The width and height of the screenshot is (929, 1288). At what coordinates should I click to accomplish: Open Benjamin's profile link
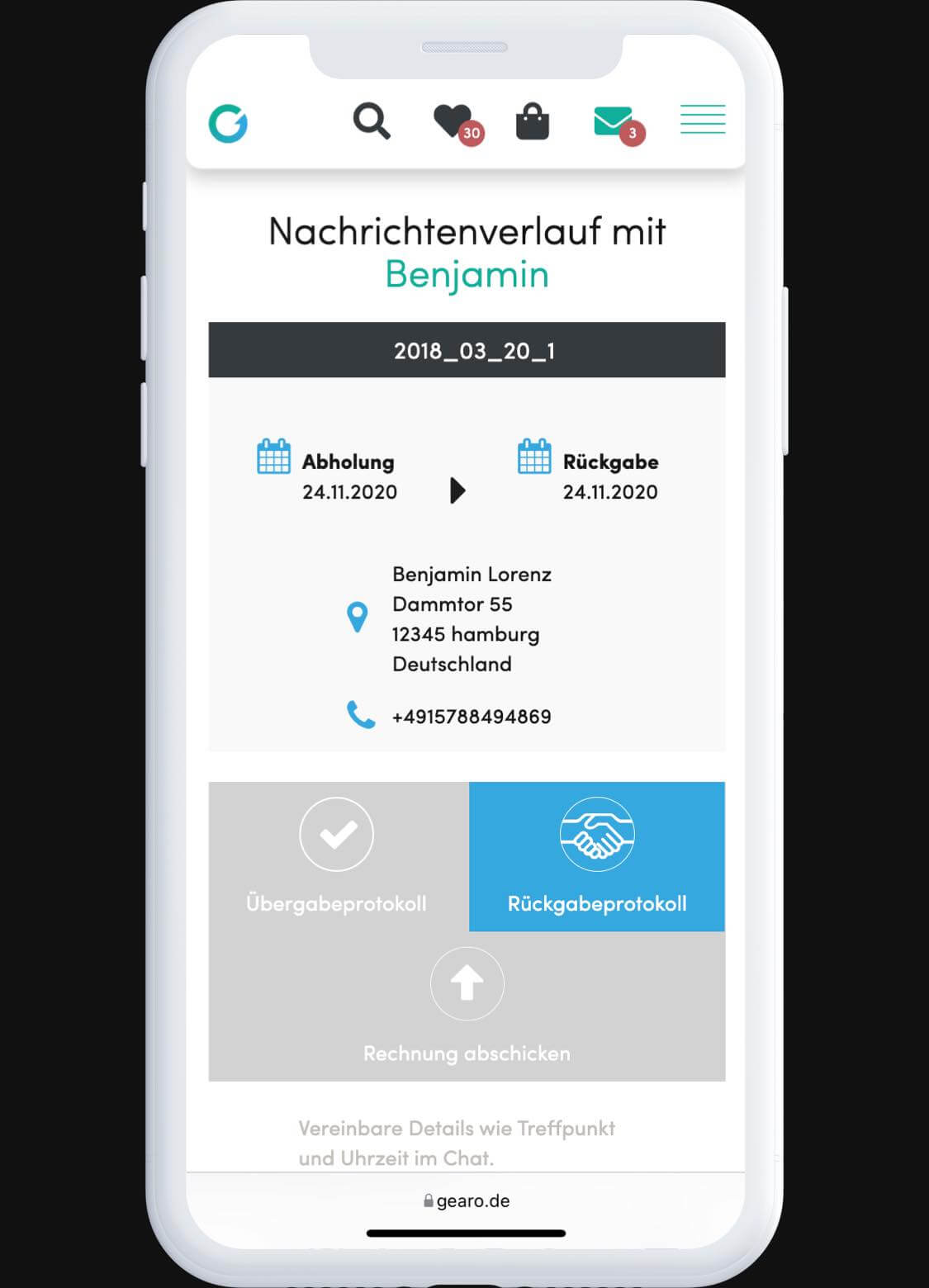point(467,274)
